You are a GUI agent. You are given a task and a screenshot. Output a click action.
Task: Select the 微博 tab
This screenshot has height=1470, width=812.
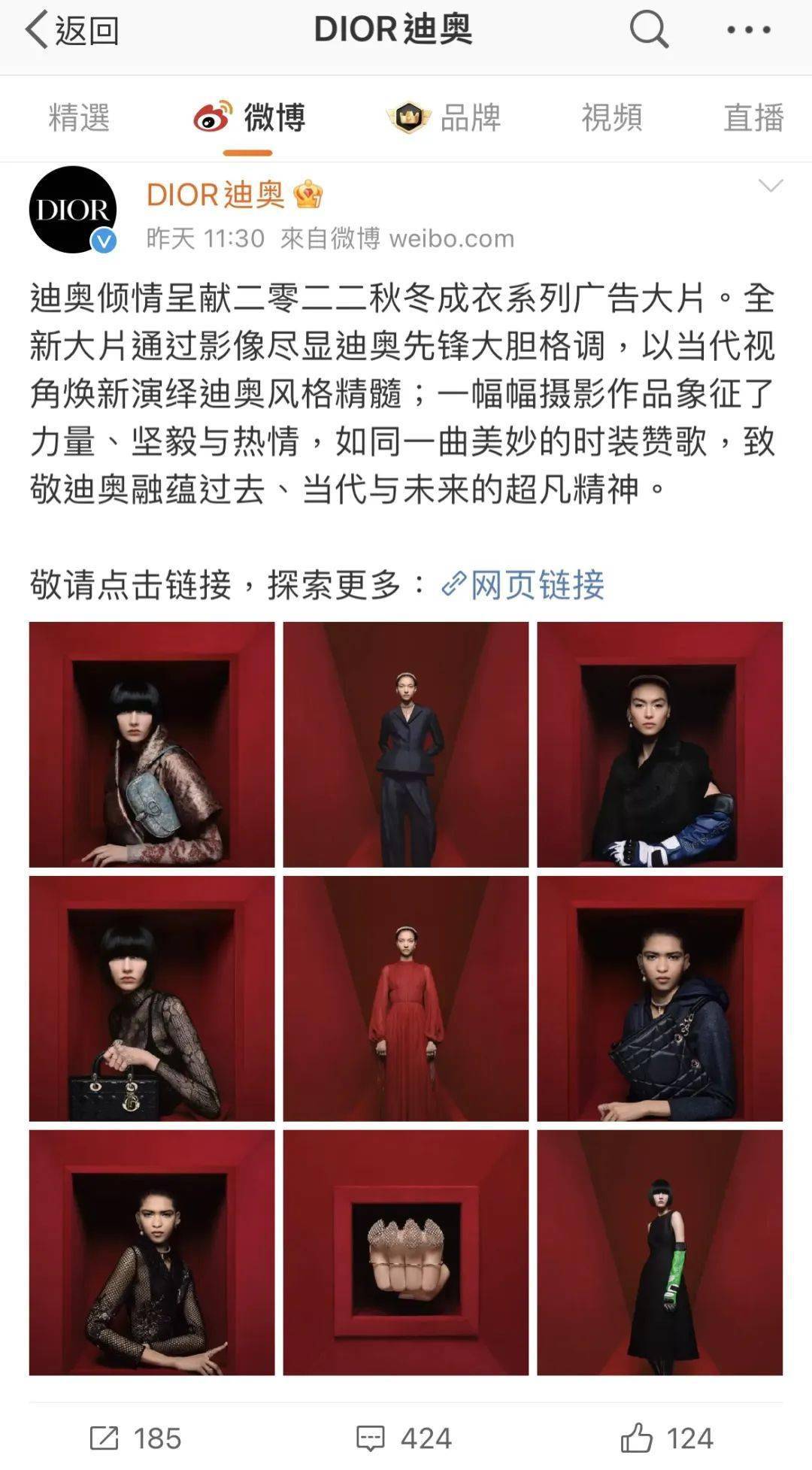249,118
